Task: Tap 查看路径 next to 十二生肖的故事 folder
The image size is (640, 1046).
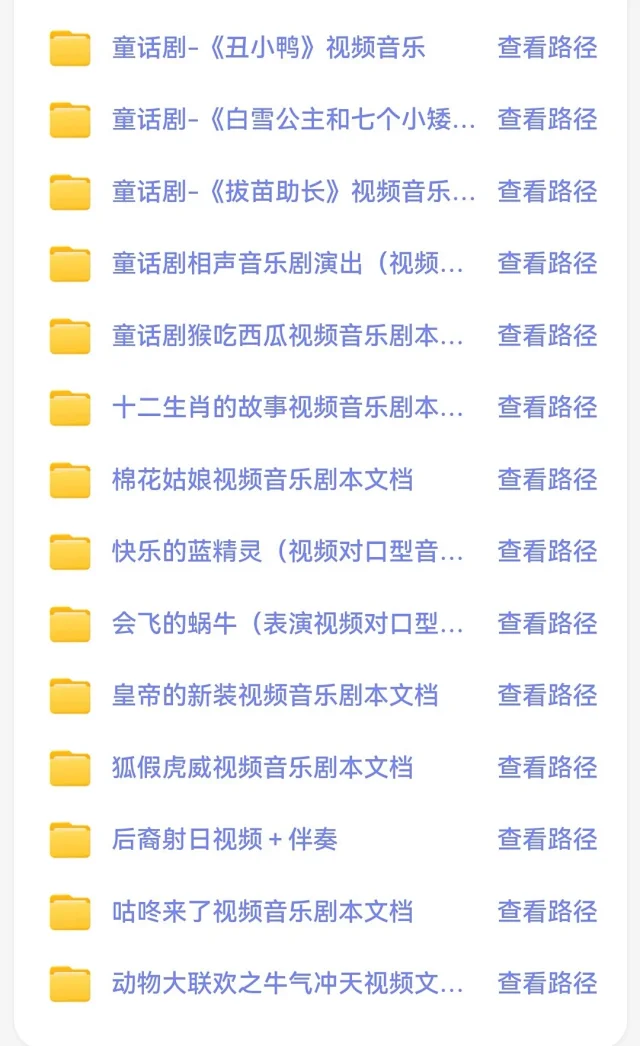Action: tap(547, 408)
